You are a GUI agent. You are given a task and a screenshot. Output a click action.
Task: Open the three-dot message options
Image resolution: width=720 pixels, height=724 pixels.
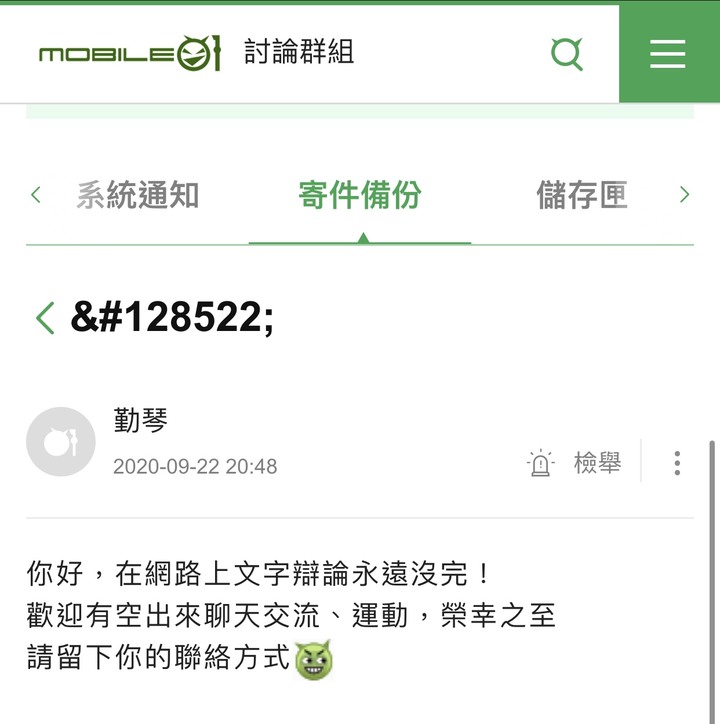pyautogui.click(x=677, y=463)
